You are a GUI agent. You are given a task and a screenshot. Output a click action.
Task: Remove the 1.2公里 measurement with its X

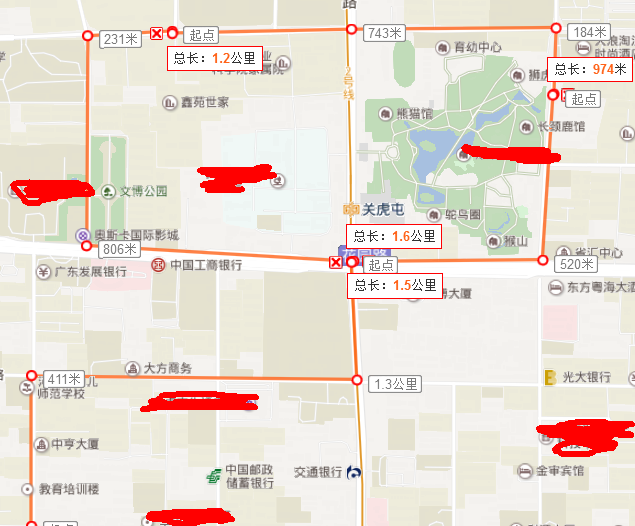pos(157,33)
